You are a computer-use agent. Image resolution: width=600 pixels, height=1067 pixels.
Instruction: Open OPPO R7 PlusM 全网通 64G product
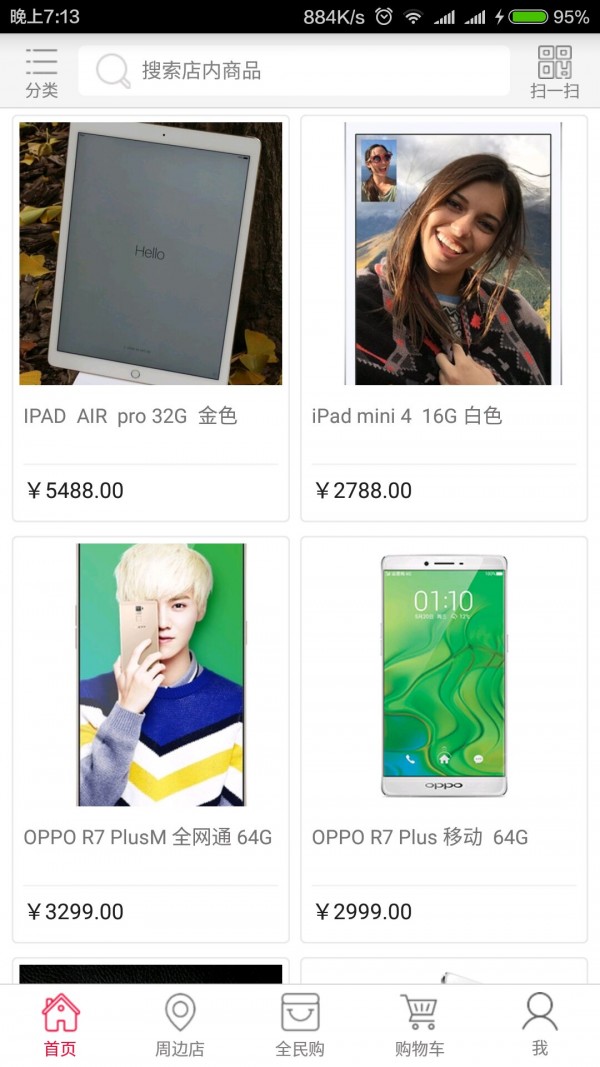coord(150,739)
